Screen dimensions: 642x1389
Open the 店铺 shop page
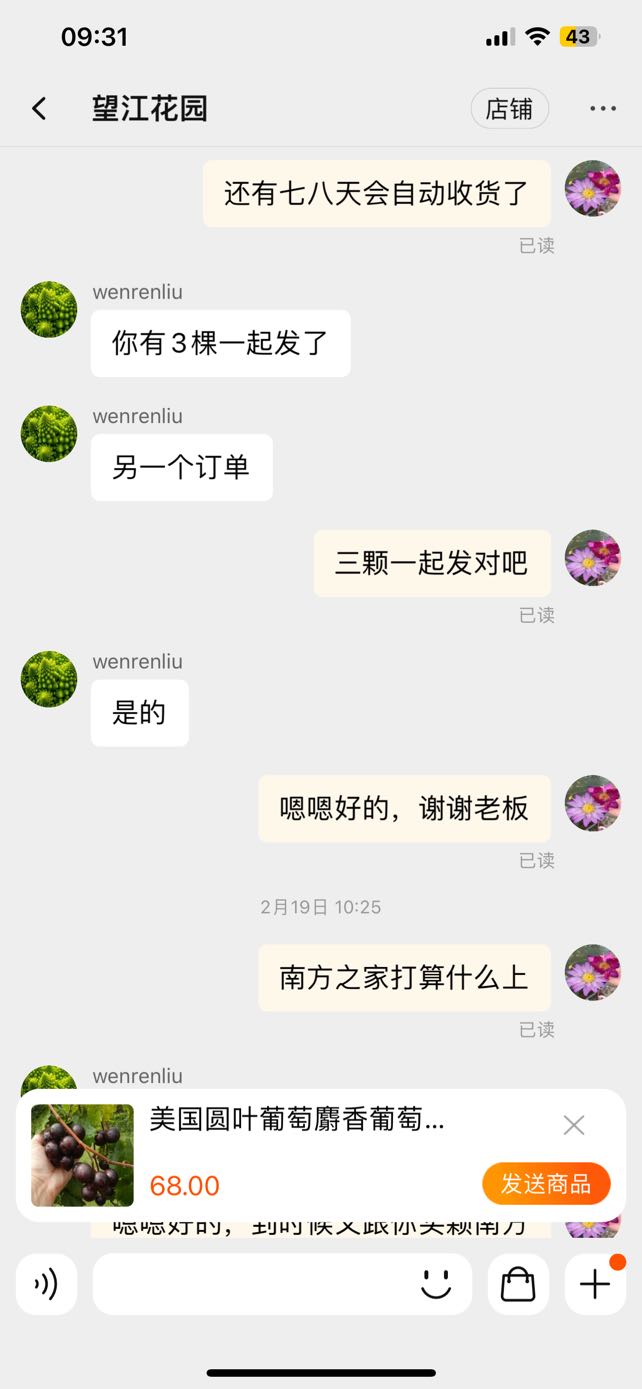point(509,109)
